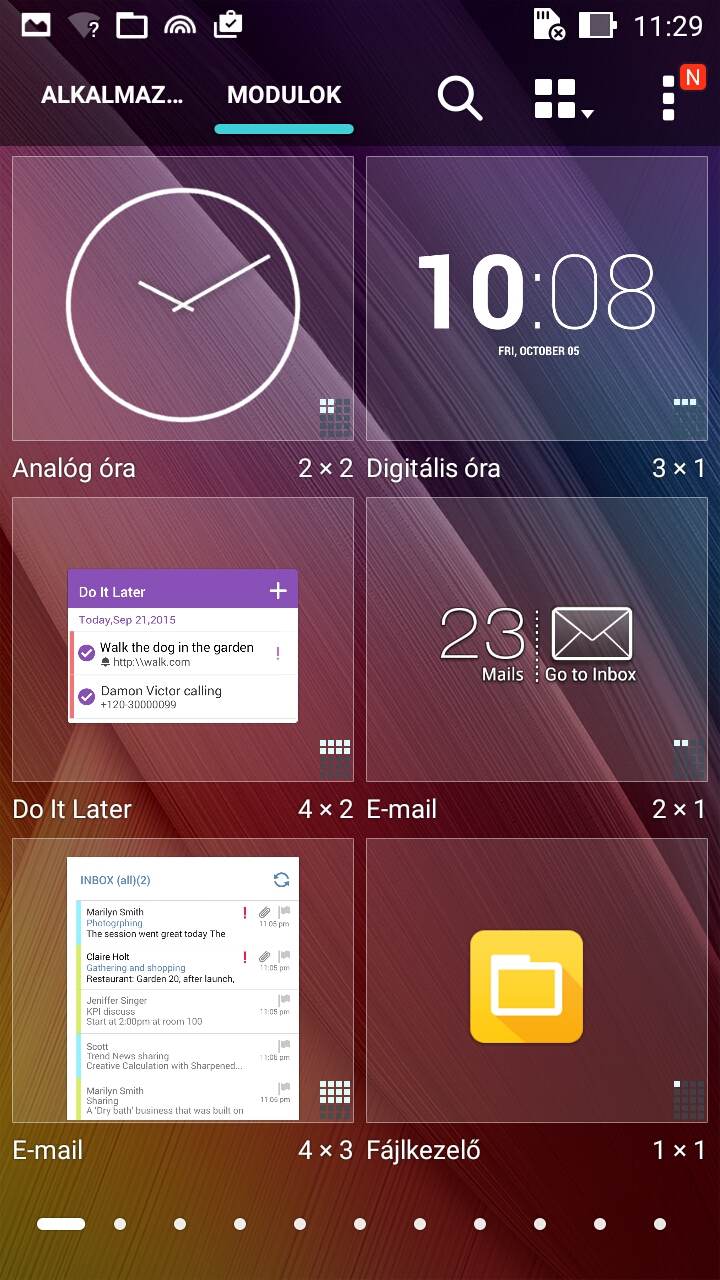Screen dimensions: 720x1280
Task: Open the grid view dropdown
Action: coord(563,99)
